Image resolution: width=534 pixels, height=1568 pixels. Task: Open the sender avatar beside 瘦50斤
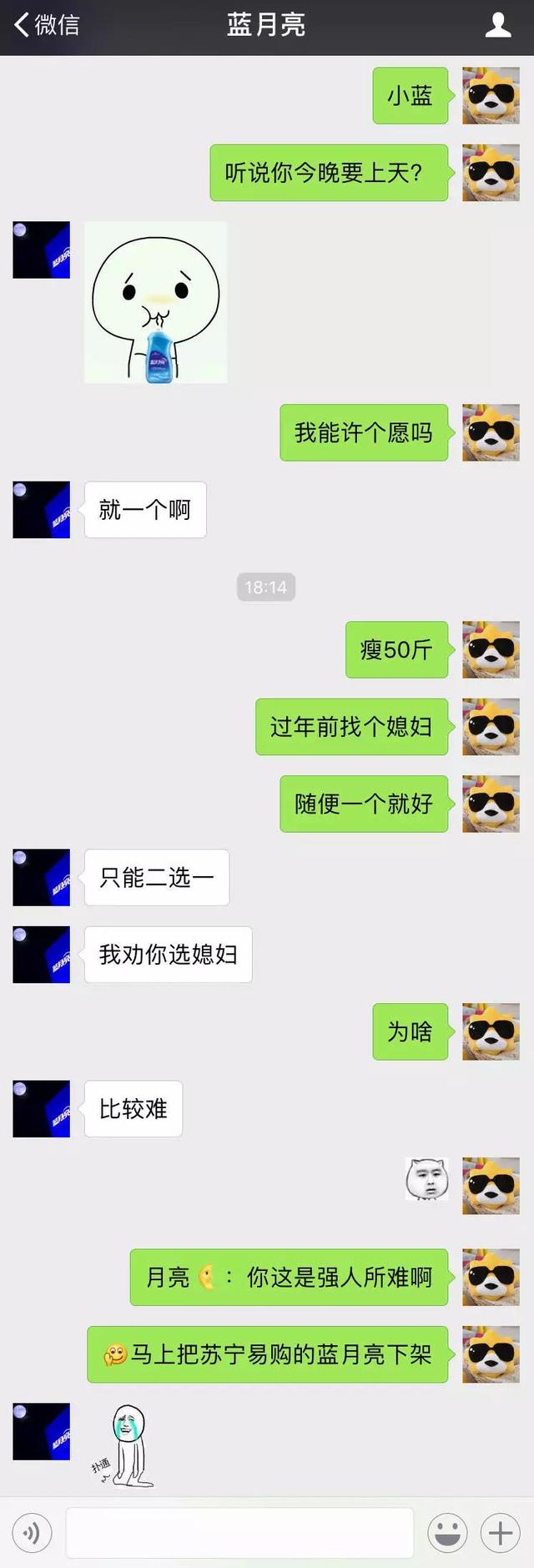click(491, 649)
